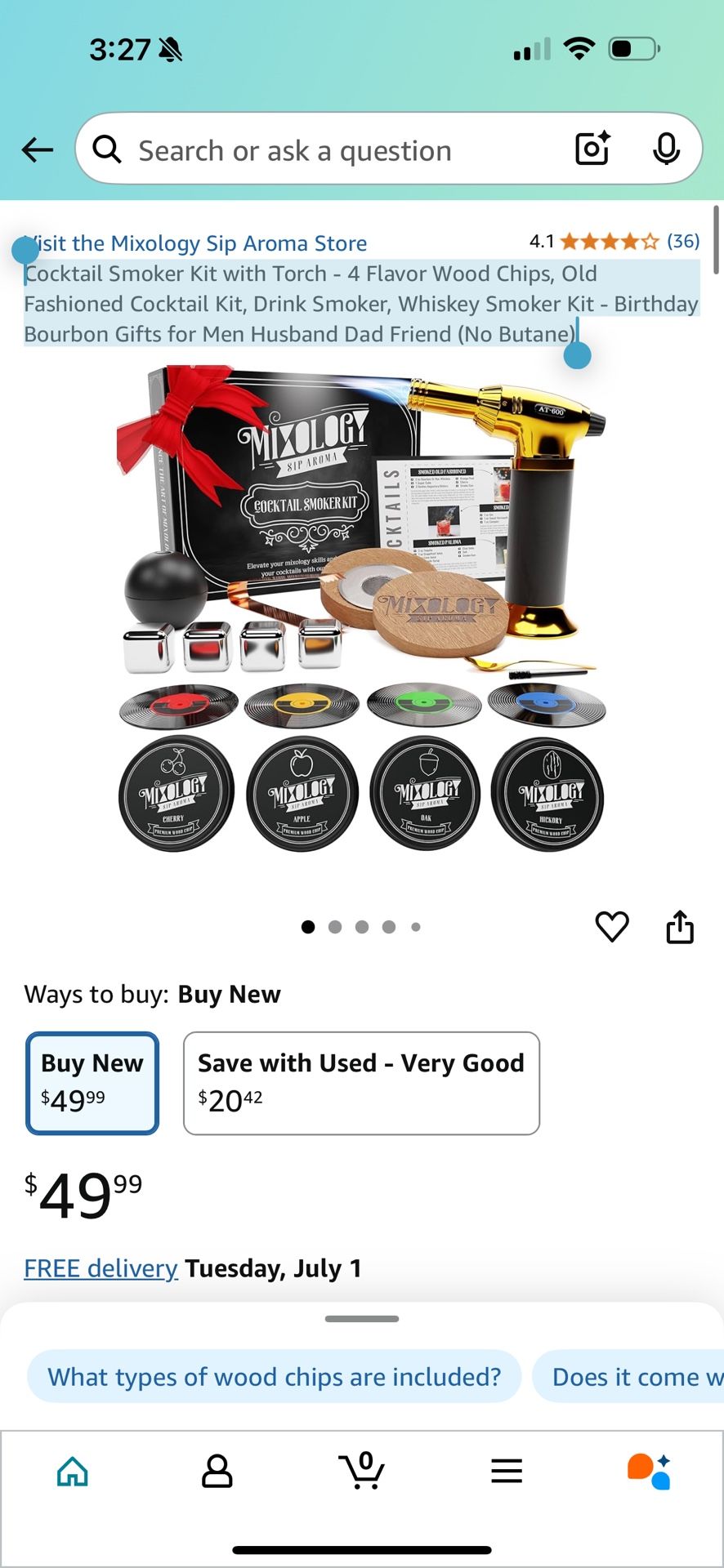Screen dimensions: 724x1568
Task: Share this product listing
Action: tap(679, 927)
